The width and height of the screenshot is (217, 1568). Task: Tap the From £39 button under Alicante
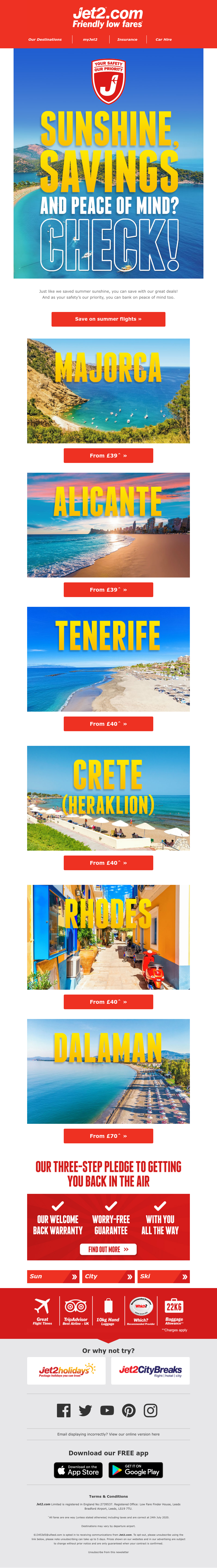108,589
